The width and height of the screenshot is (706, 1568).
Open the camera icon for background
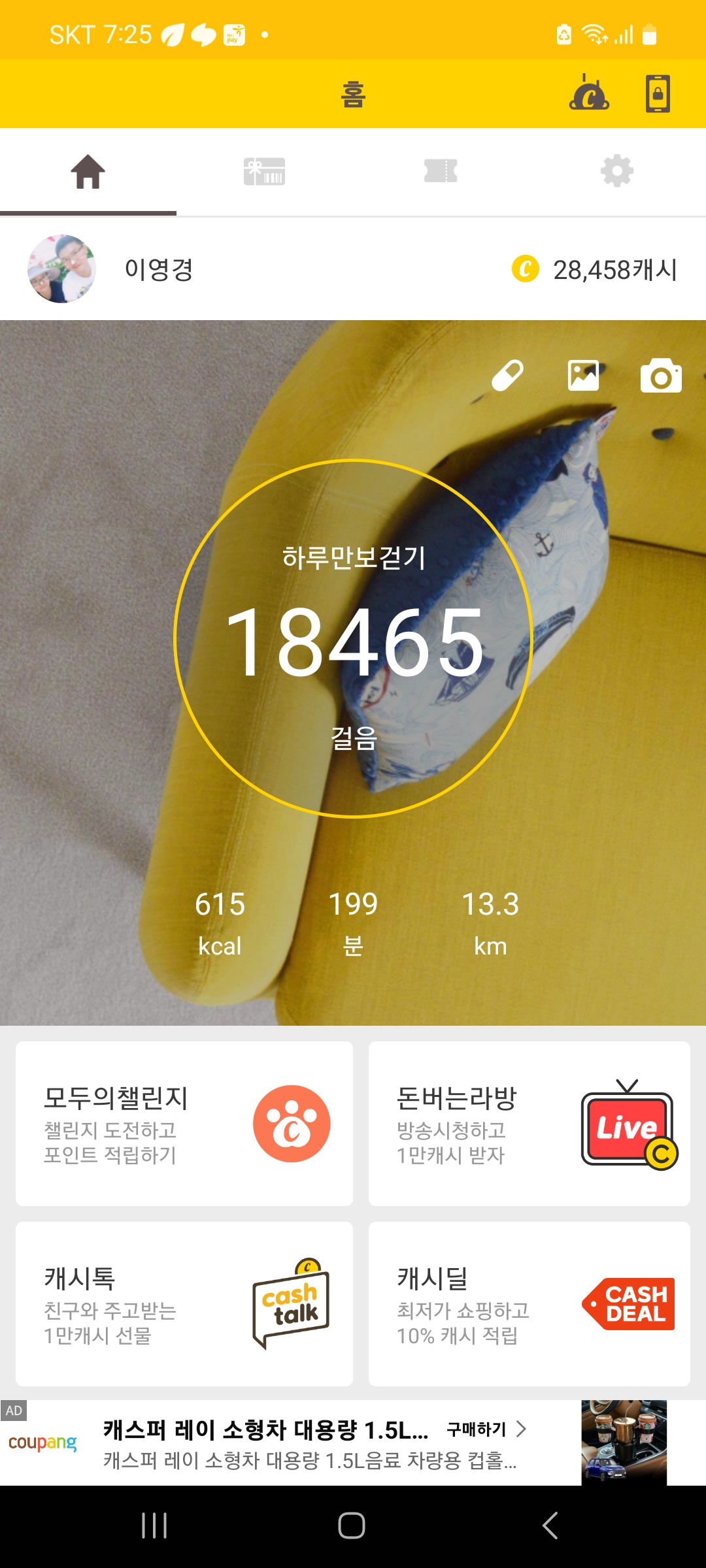[x=661, y=376]
